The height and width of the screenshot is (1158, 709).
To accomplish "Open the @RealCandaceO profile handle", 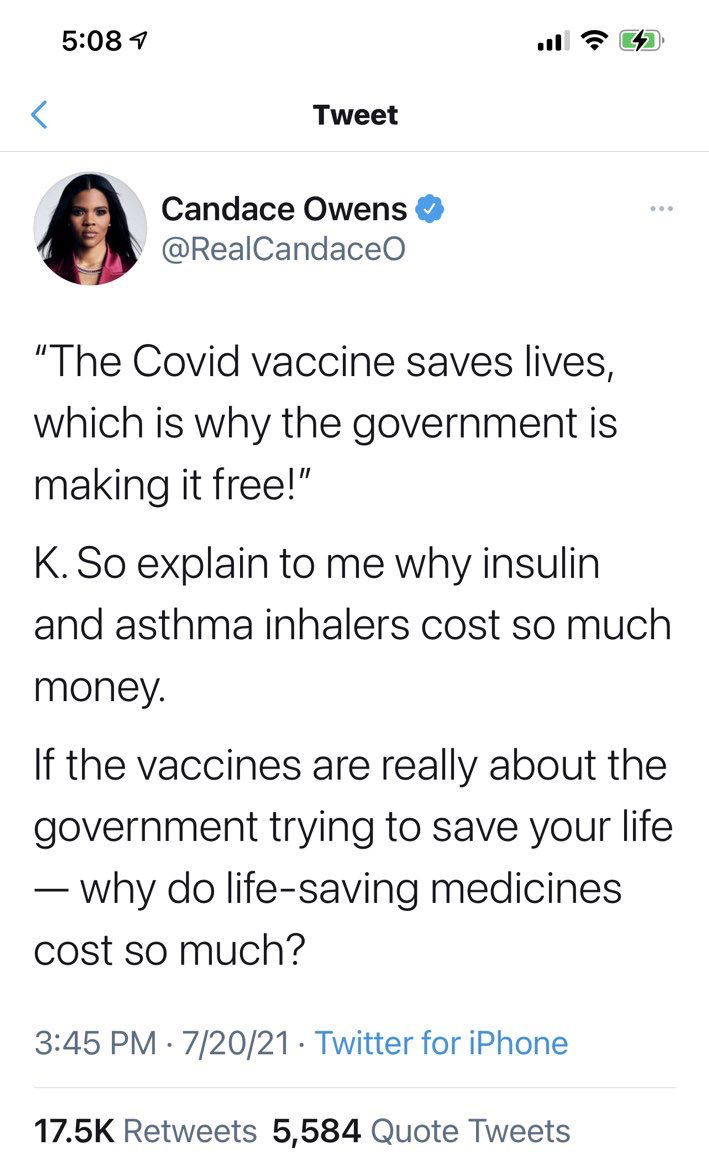I will [283, 249].
